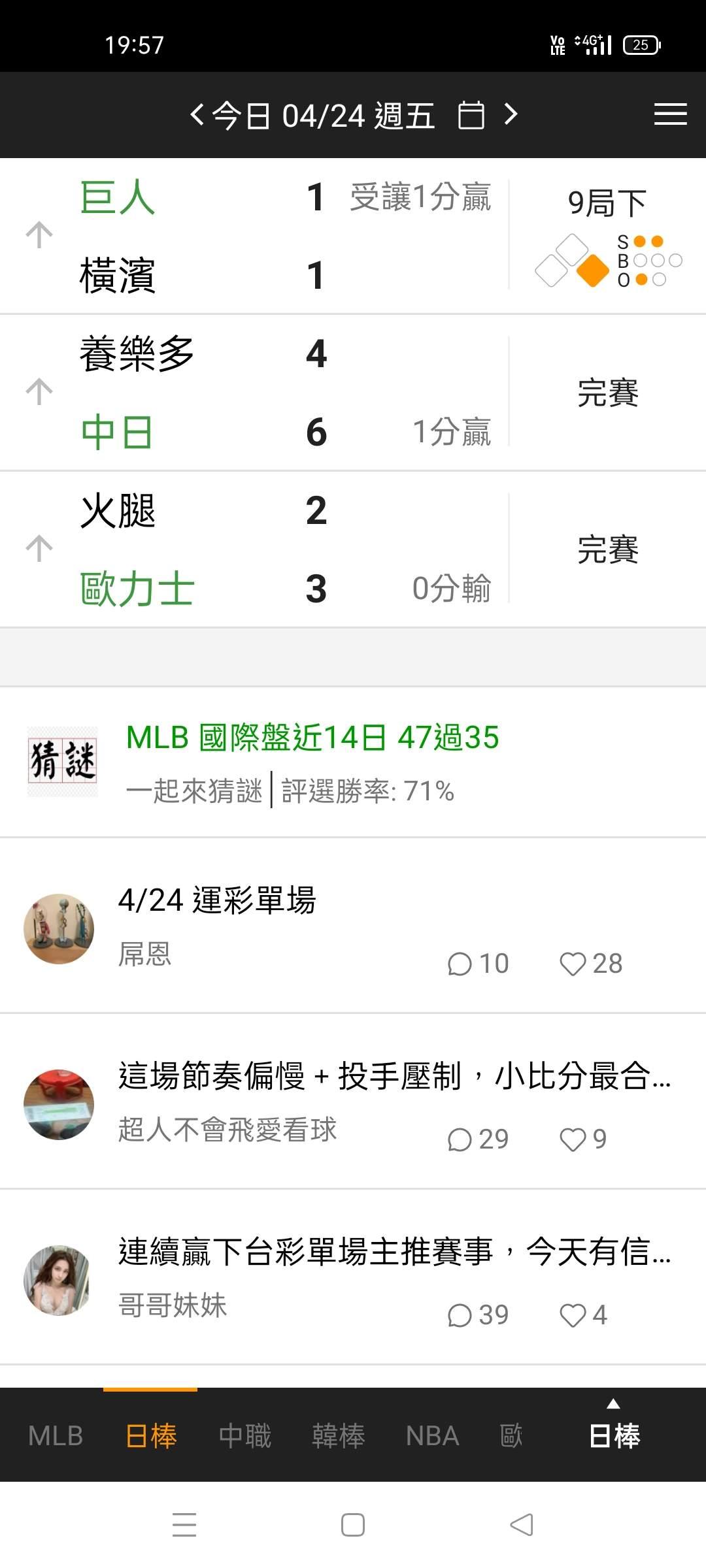Viewport: 706px width, 1568px height.
Task: Switch to the 韓棒 tab
Action: click(x=338, y=1436)
